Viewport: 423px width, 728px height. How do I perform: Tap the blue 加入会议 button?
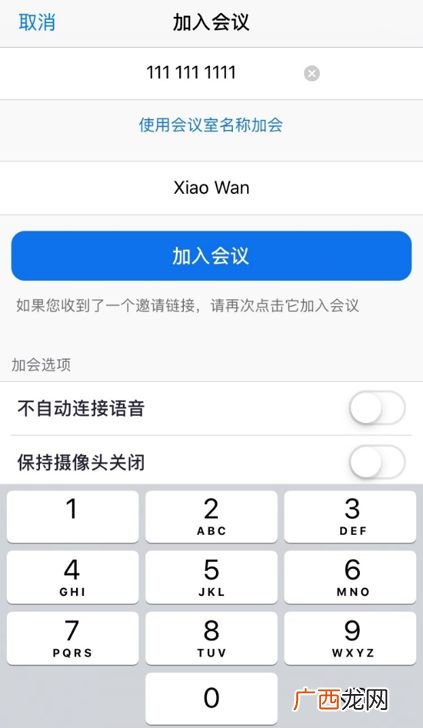coord(211,256)
